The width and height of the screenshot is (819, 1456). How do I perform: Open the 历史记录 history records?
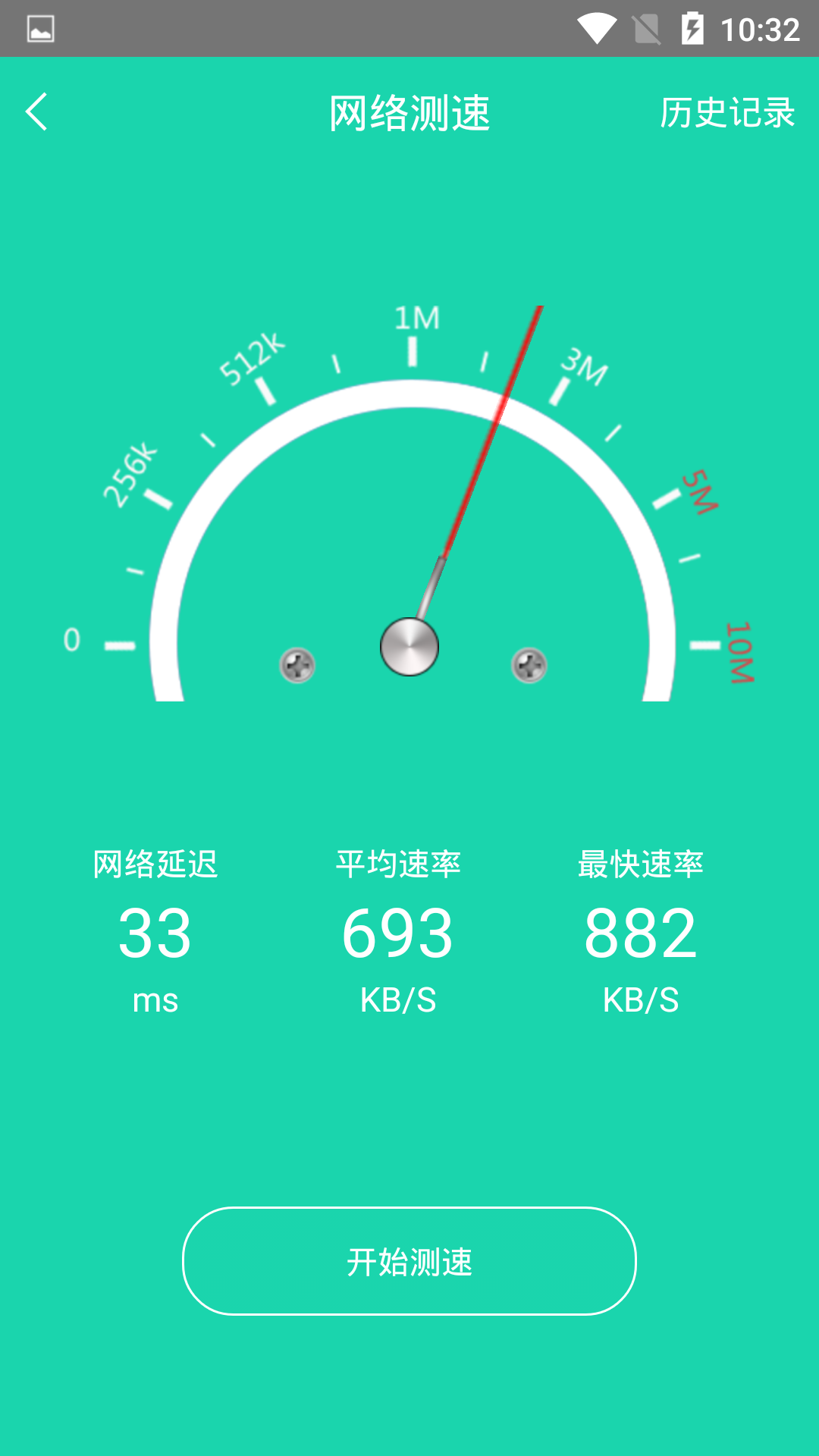point(728,112)
